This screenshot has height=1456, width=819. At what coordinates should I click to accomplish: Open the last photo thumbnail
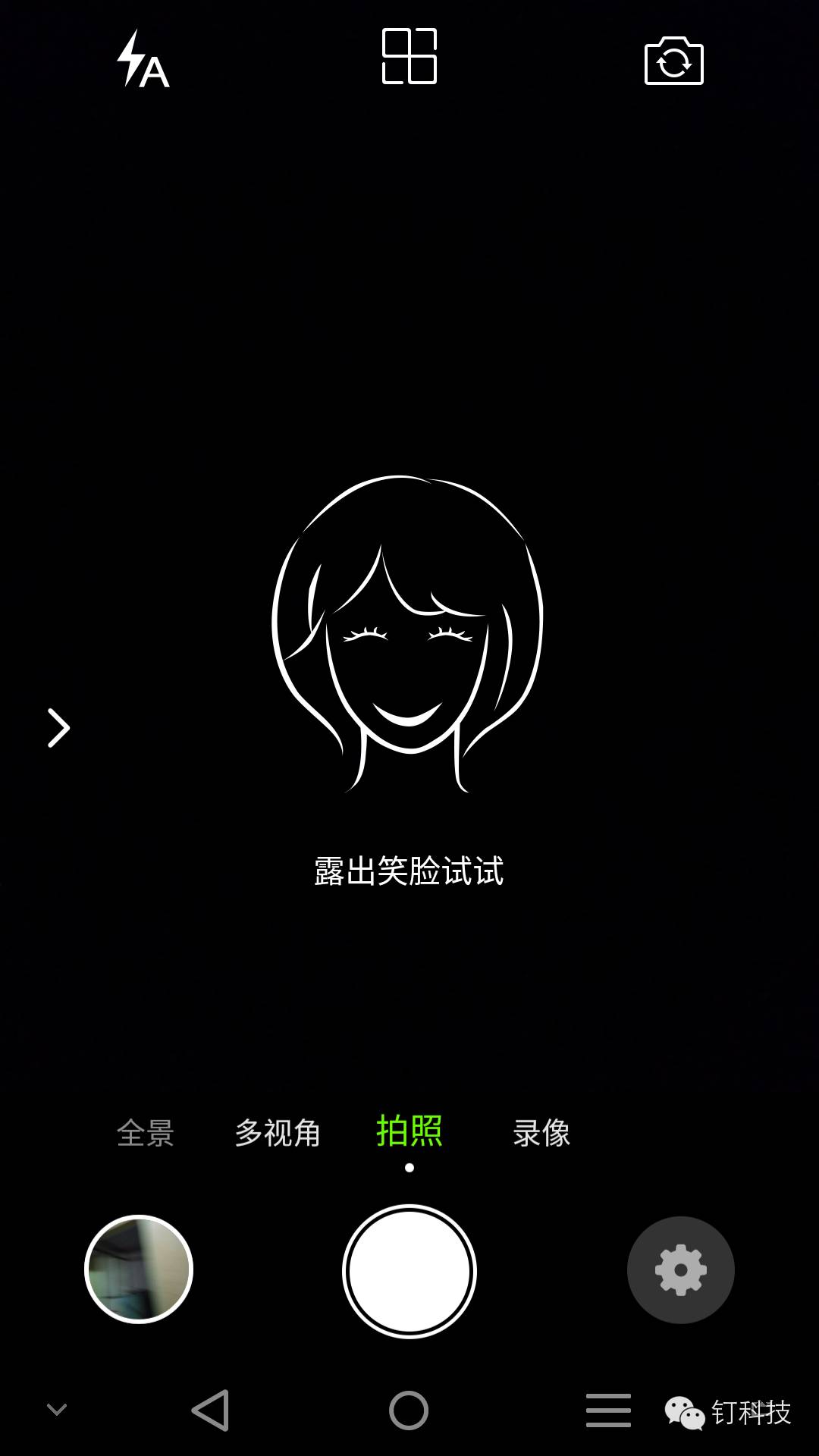click(x=139, y=1269)
